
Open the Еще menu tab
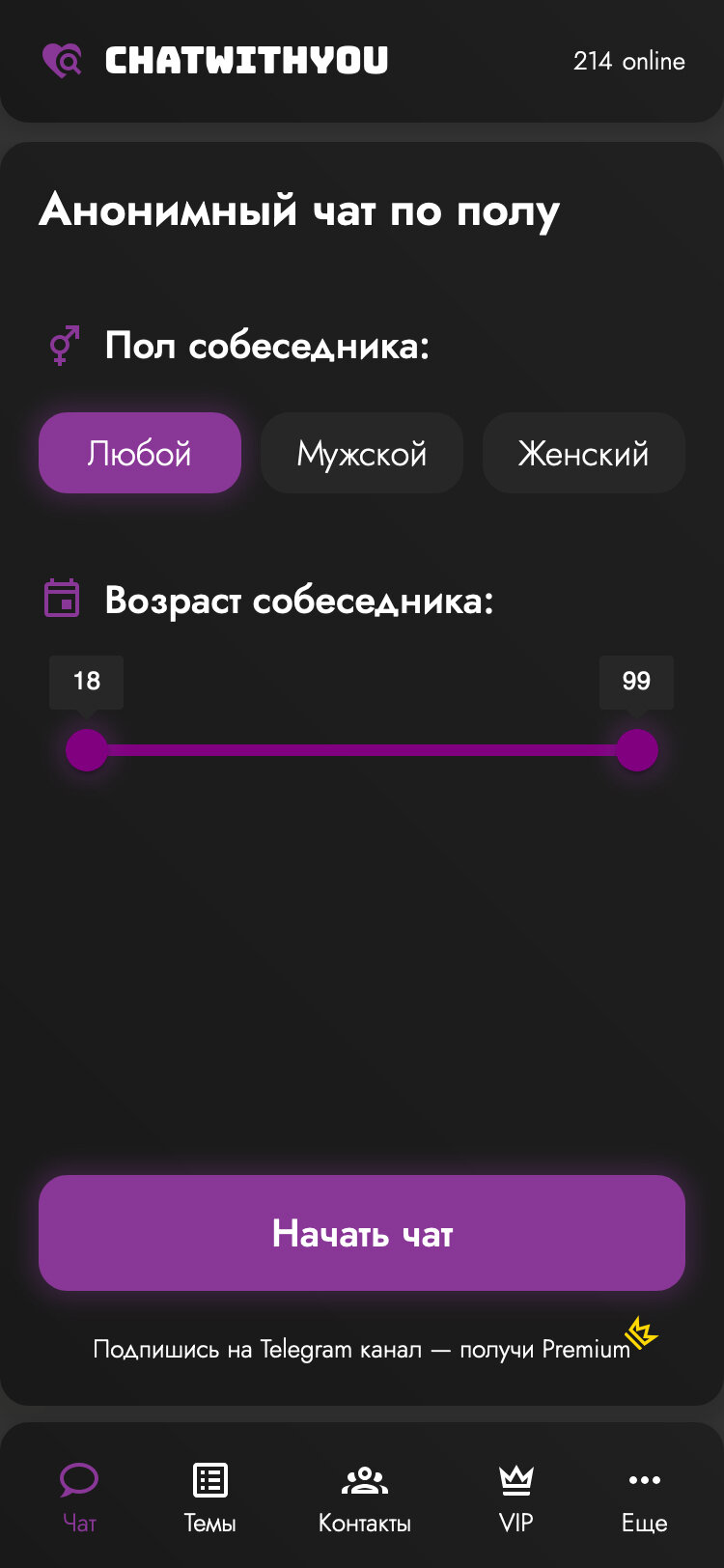[644, 1498]
